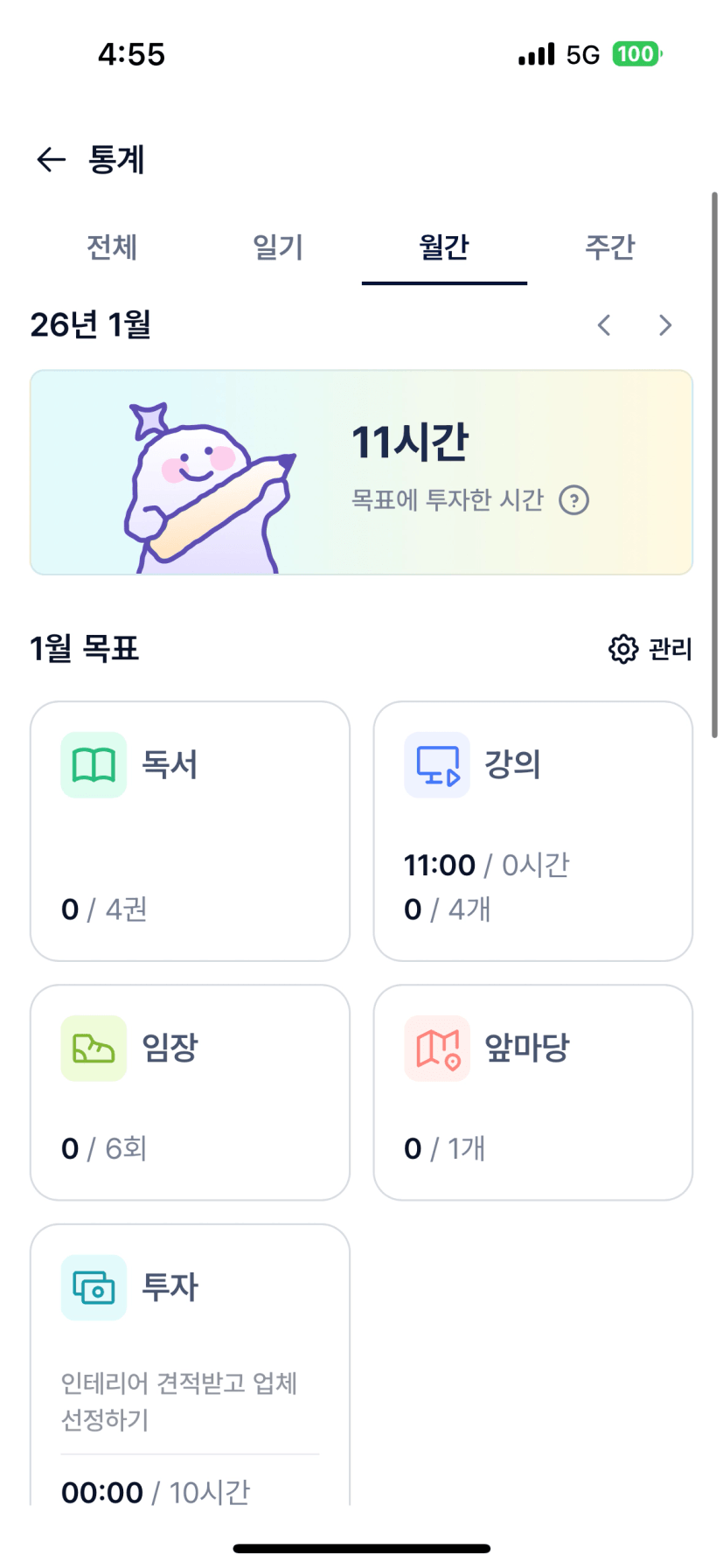Switch to the 전체 tab
This screenshot has width=723, height=1568.
(x=112, y=247)
